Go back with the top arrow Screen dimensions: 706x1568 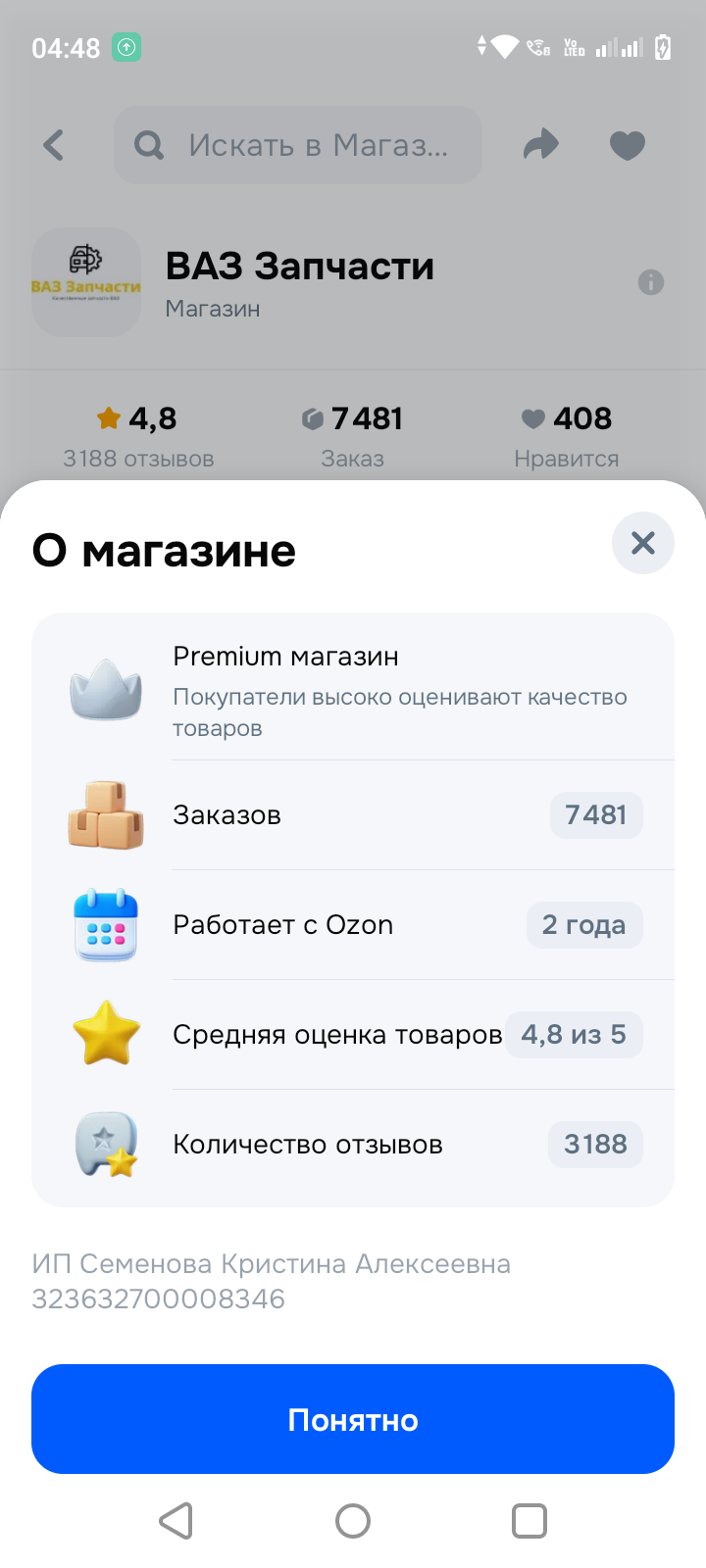tap(54, 145)
